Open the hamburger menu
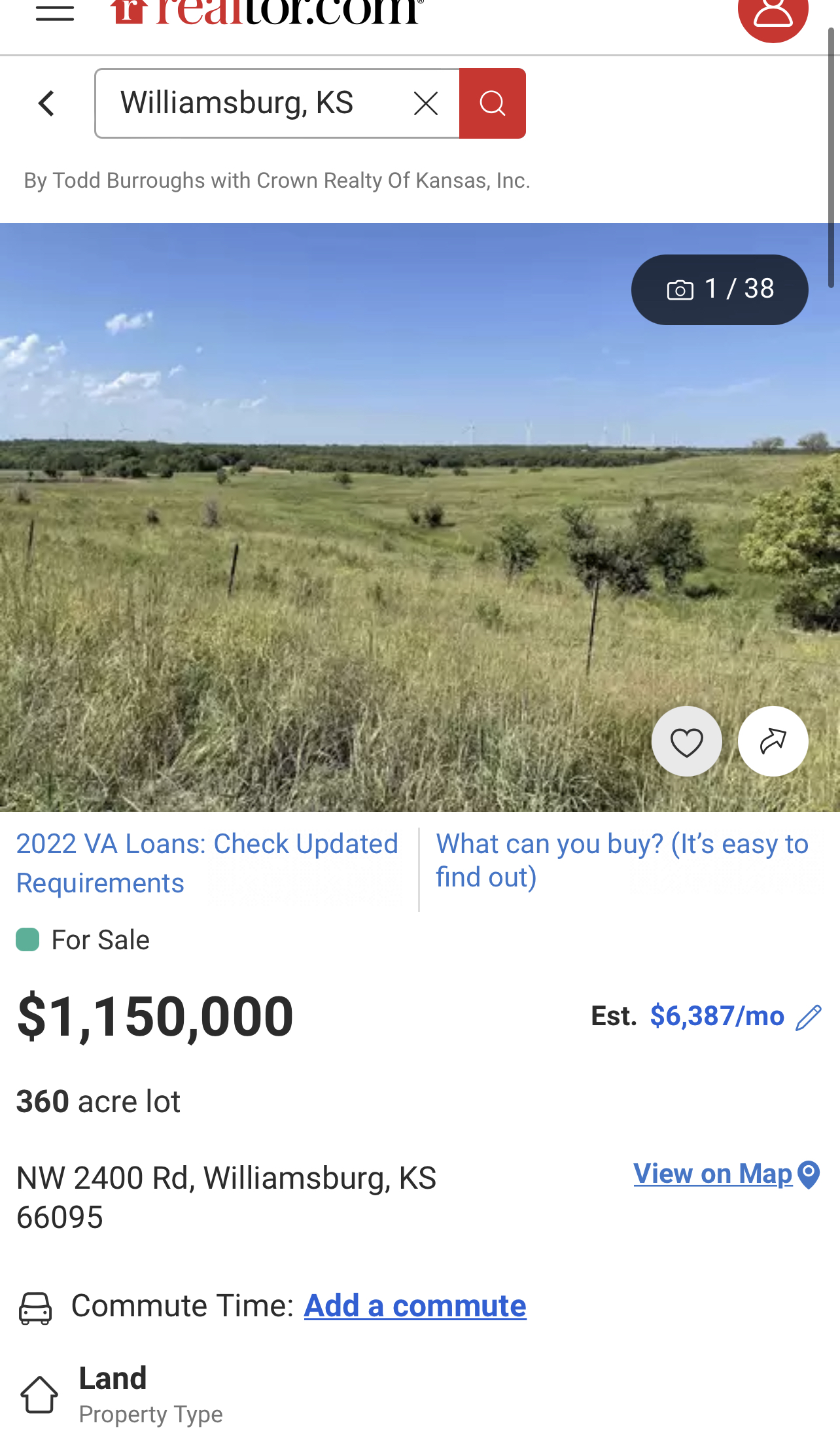The image size is (840, 1438). [x=55, y=12]
